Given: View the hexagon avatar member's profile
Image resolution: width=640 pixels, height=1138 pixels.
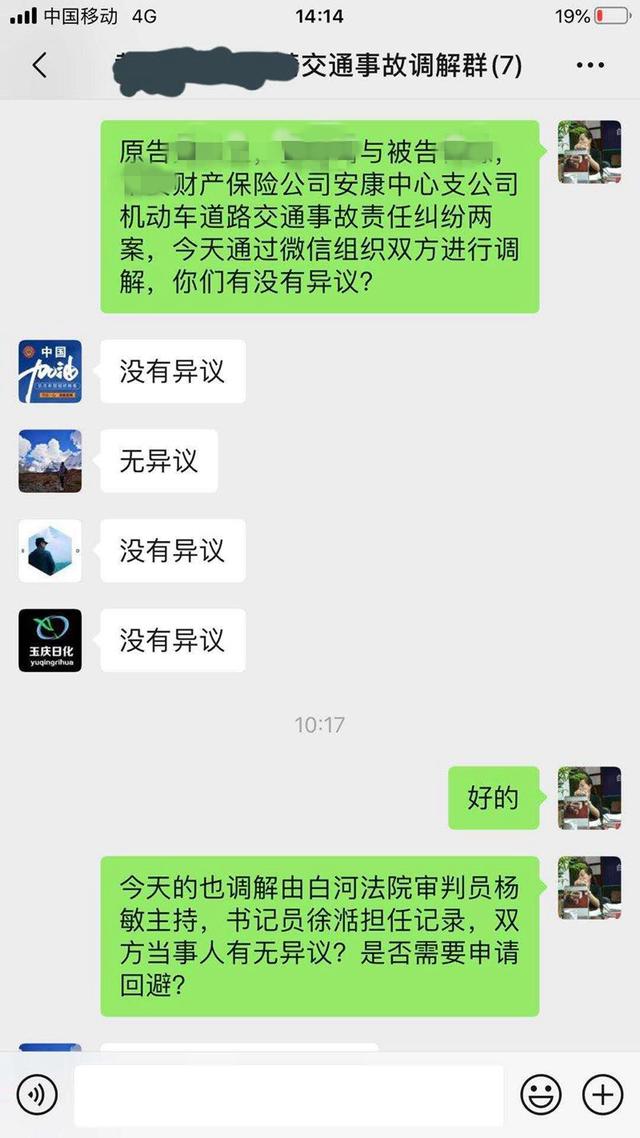Looking at the screenshot, I should pyautogui.click(x=50, y=550).
